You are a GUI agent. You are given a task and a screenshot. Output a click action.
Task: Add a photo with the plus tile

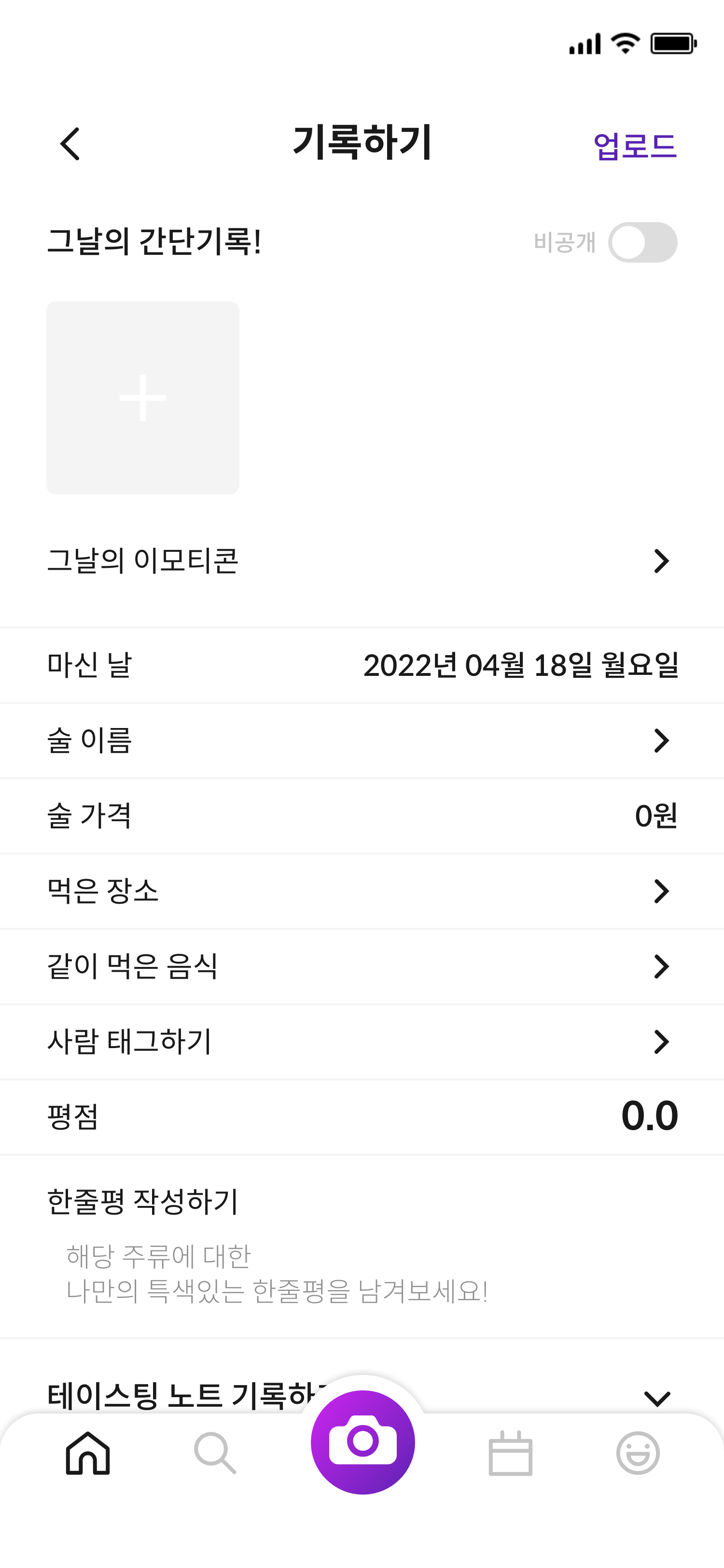point(143,397)
